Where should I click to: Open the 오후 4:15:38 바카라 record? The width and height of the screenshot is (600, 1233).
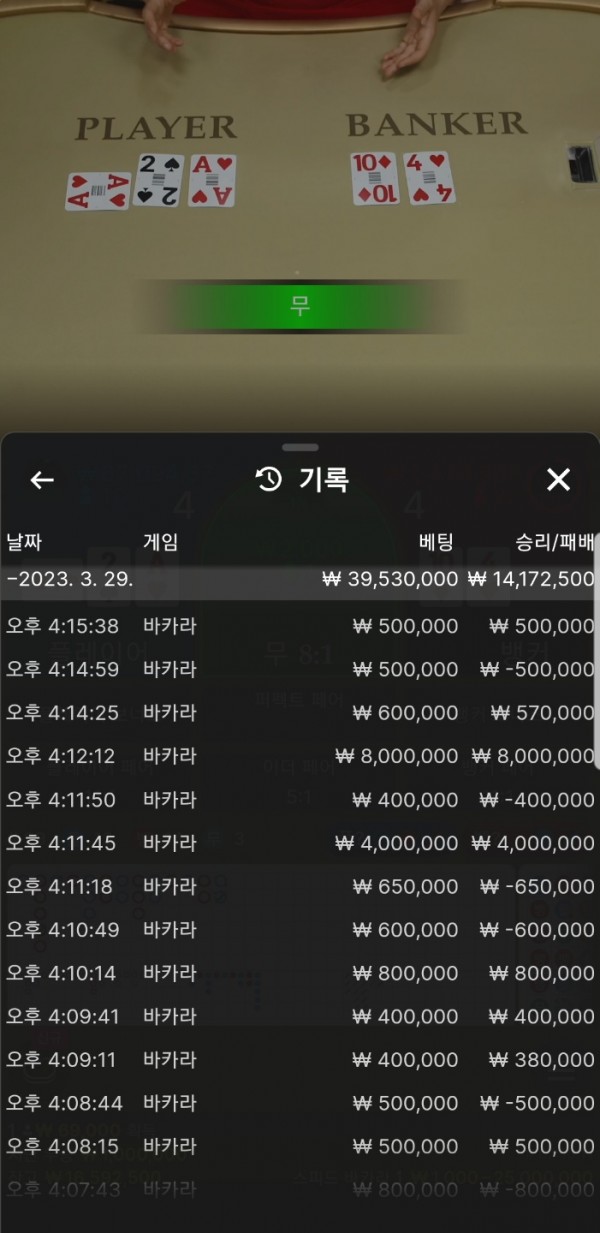300,626
